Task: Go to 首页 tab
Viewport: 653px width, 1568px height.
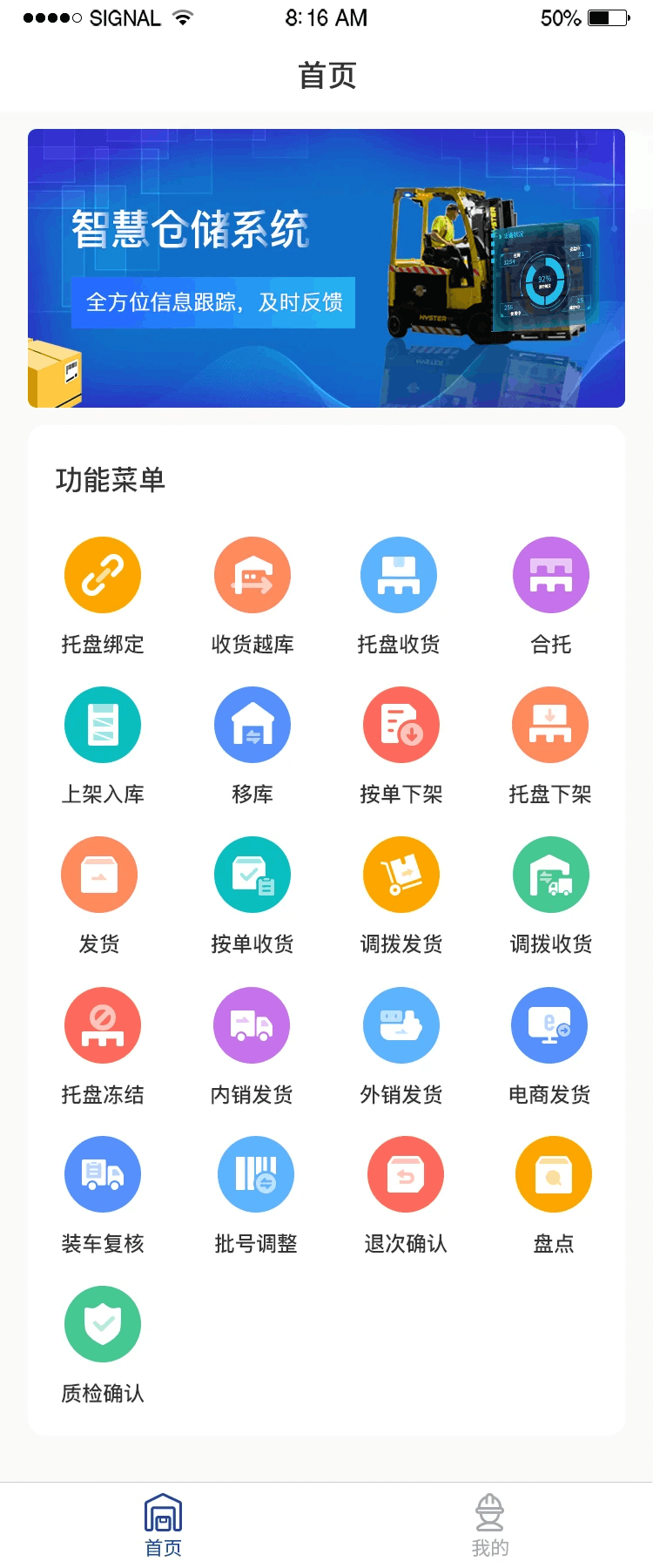Action: tap(163, 1524)
